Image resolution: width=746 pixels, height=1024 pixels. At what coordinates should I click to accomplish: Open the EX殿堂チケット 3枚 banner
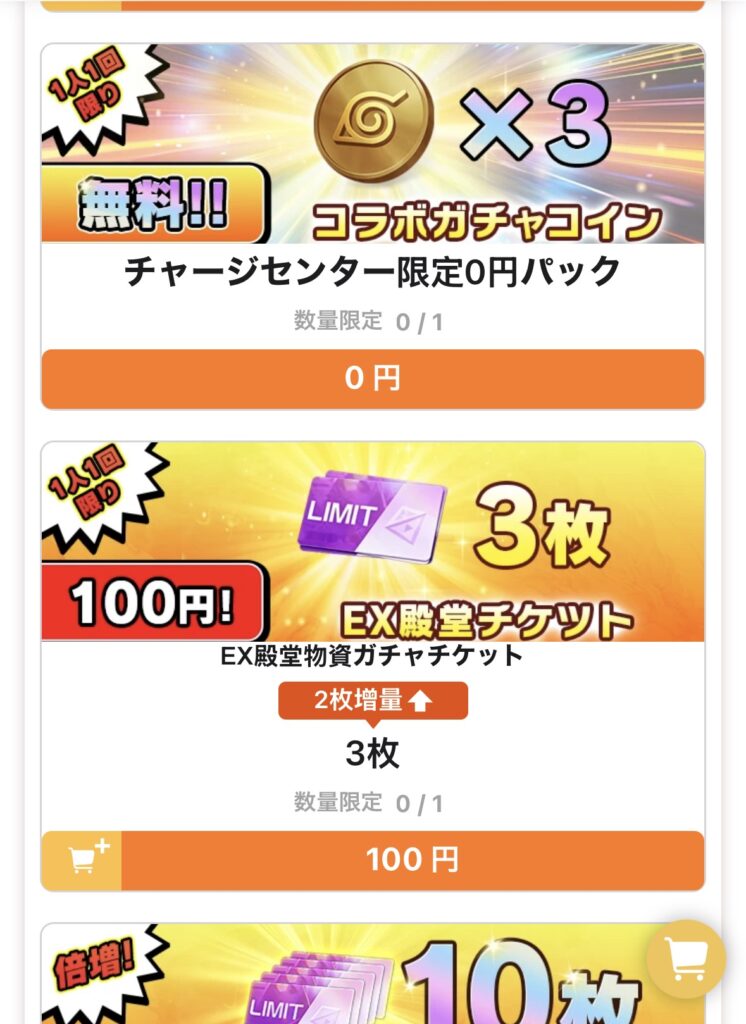coord(372,542)
